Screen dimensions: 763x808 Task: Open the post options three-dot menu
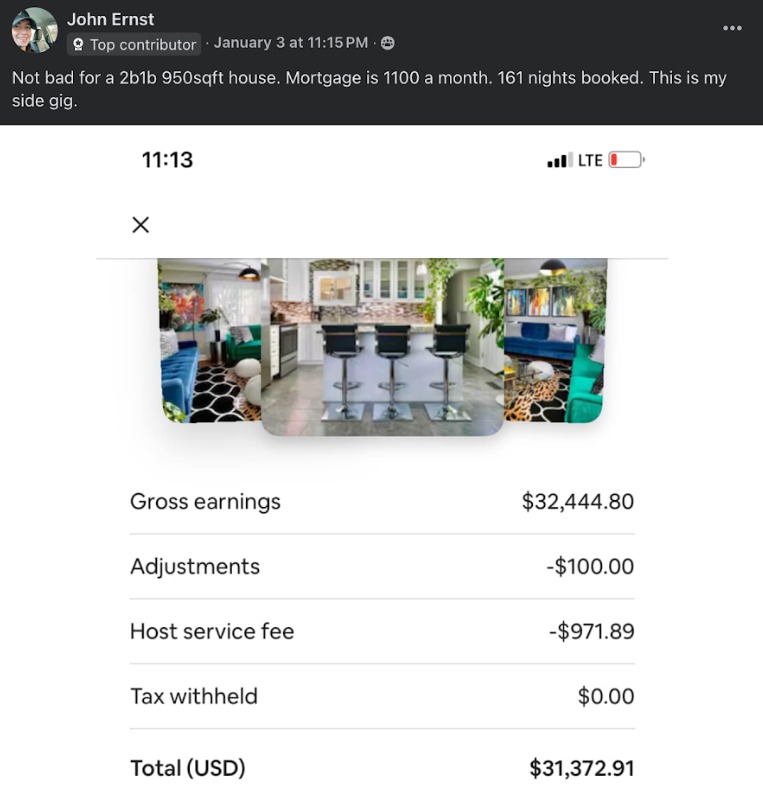tap(731, 28)
